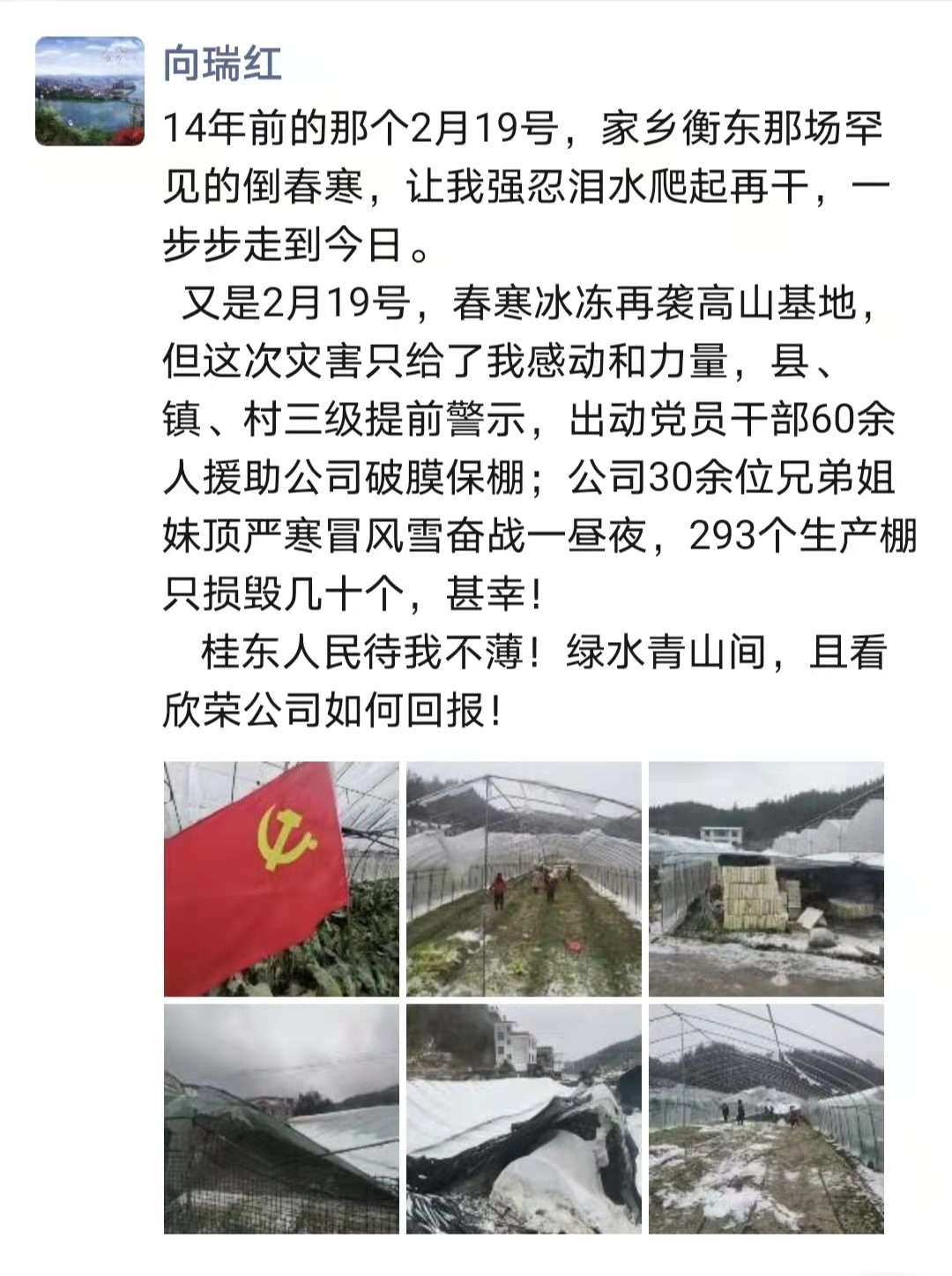
Task: Open 向瑞红's profile avatar
Action: [x=89, y=91]
